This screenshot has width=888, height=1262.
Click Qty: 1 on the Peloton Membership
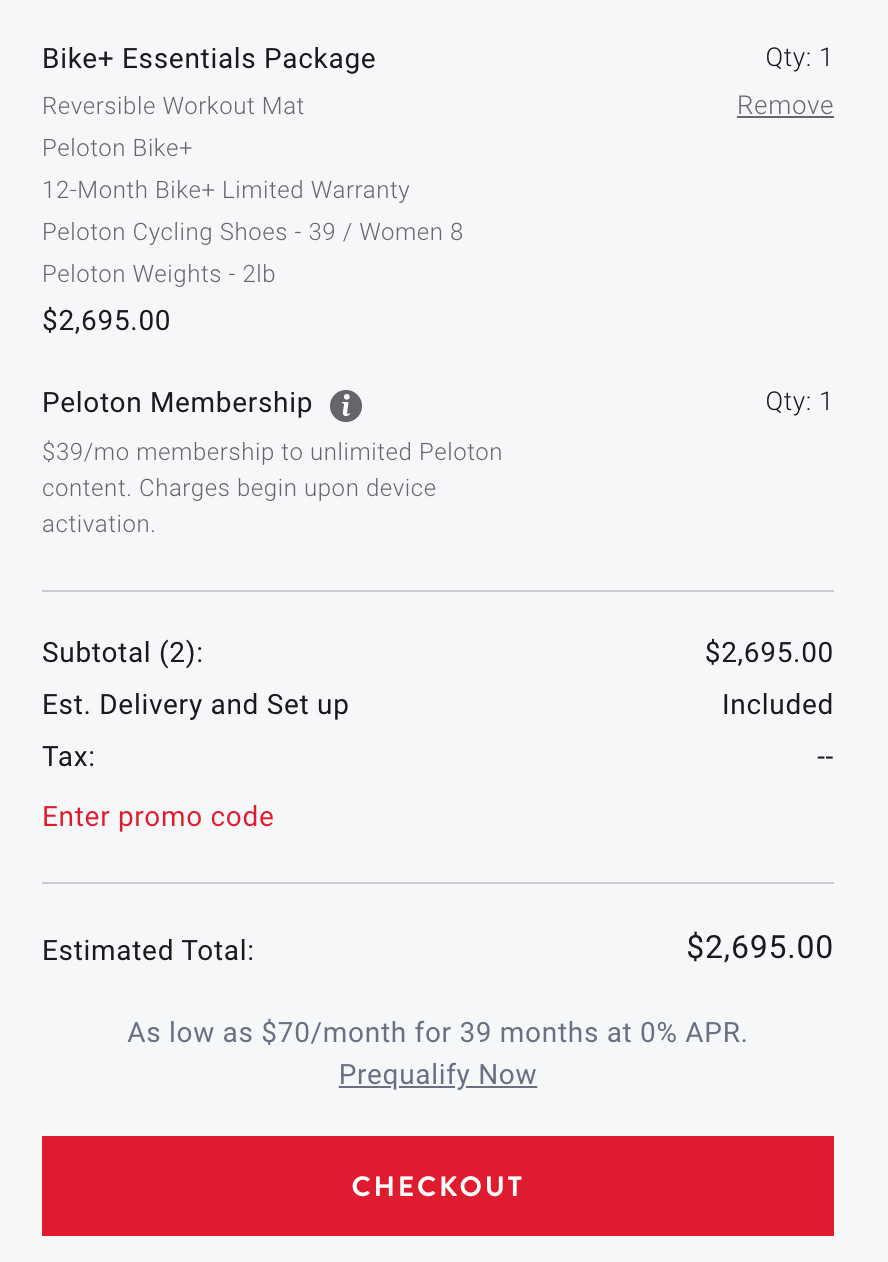[798, 401]
